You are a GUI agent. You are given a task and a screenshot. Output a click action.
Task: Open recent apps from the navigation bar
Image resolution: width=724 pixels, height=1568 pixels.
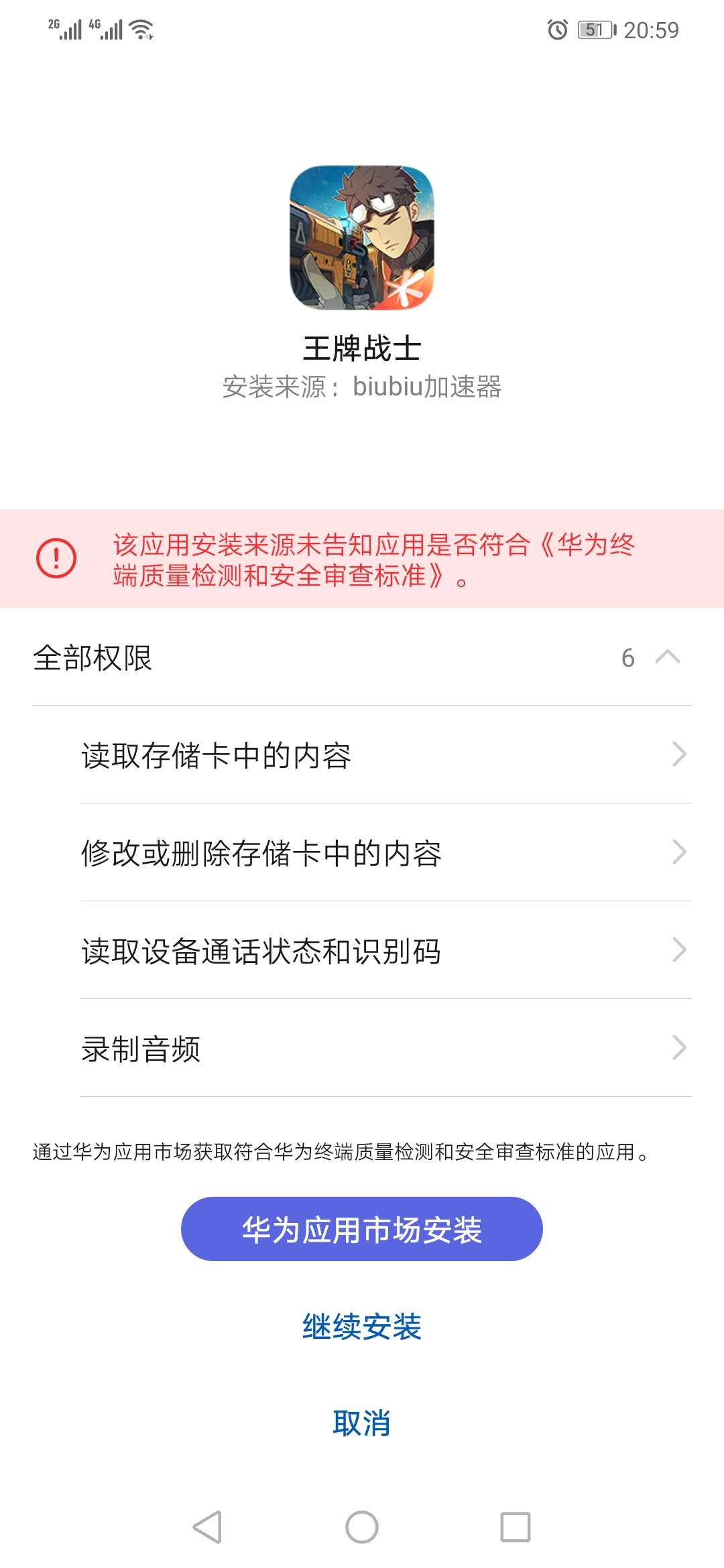[515, 1528]
